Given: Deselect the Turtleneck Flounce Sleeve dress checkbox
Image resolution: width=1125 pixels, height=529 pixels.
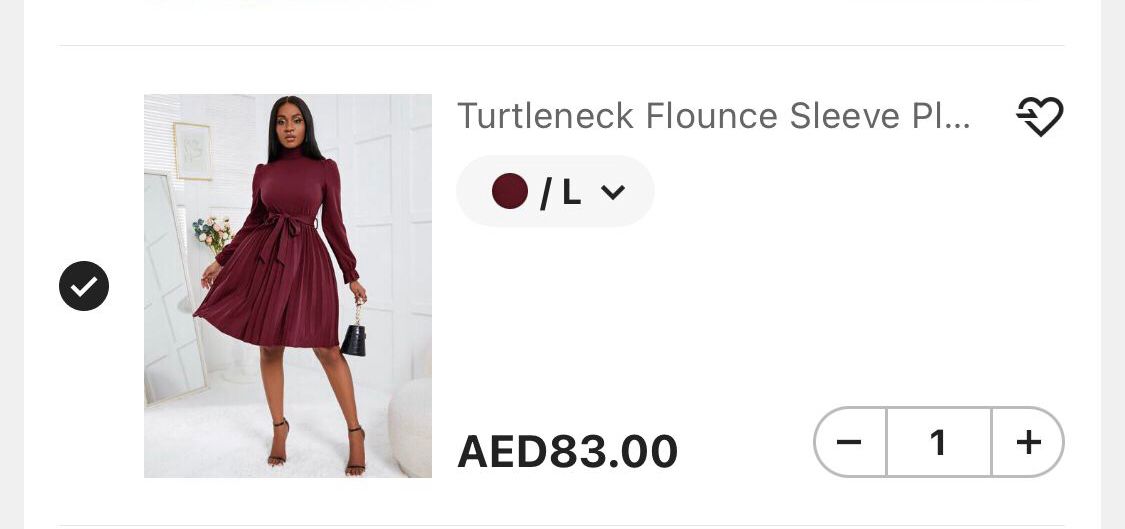Looking at the screenshot, I should click(x=84, y=286).
